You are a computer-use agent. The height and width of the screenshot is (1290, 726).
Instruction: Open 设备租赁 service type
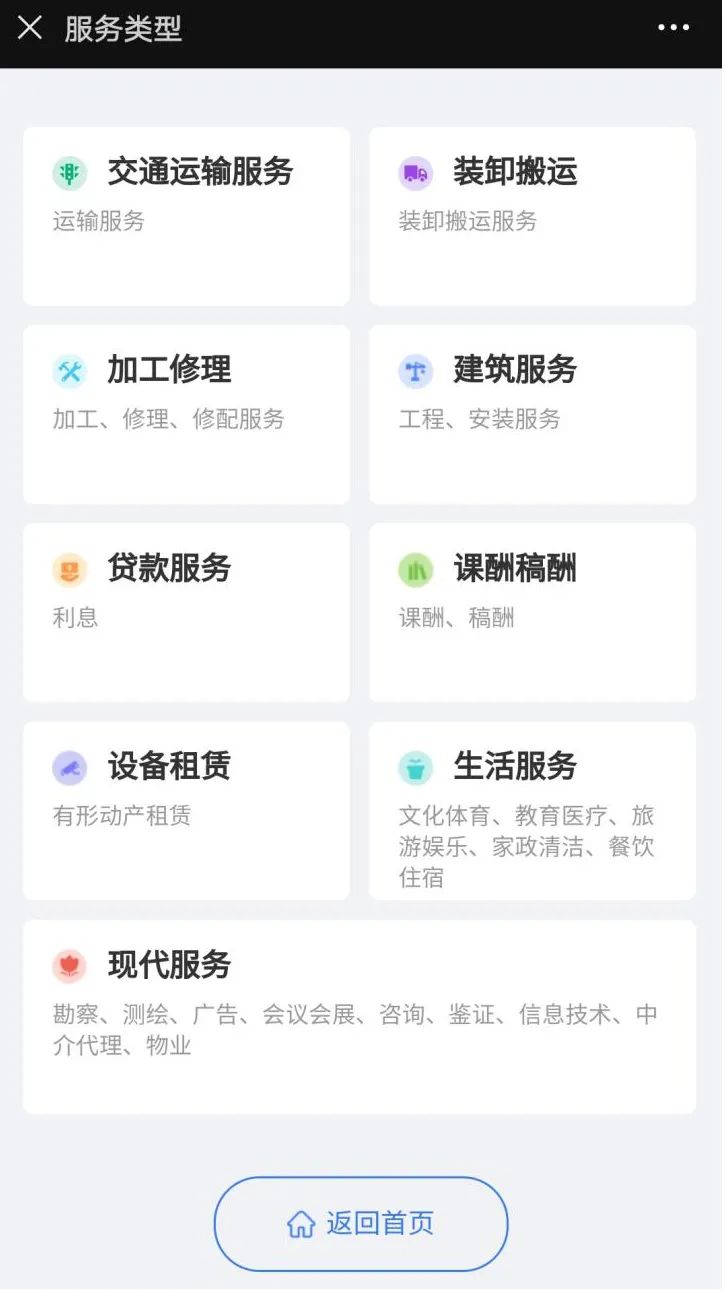pyautogui.click(x=186, y=810)
